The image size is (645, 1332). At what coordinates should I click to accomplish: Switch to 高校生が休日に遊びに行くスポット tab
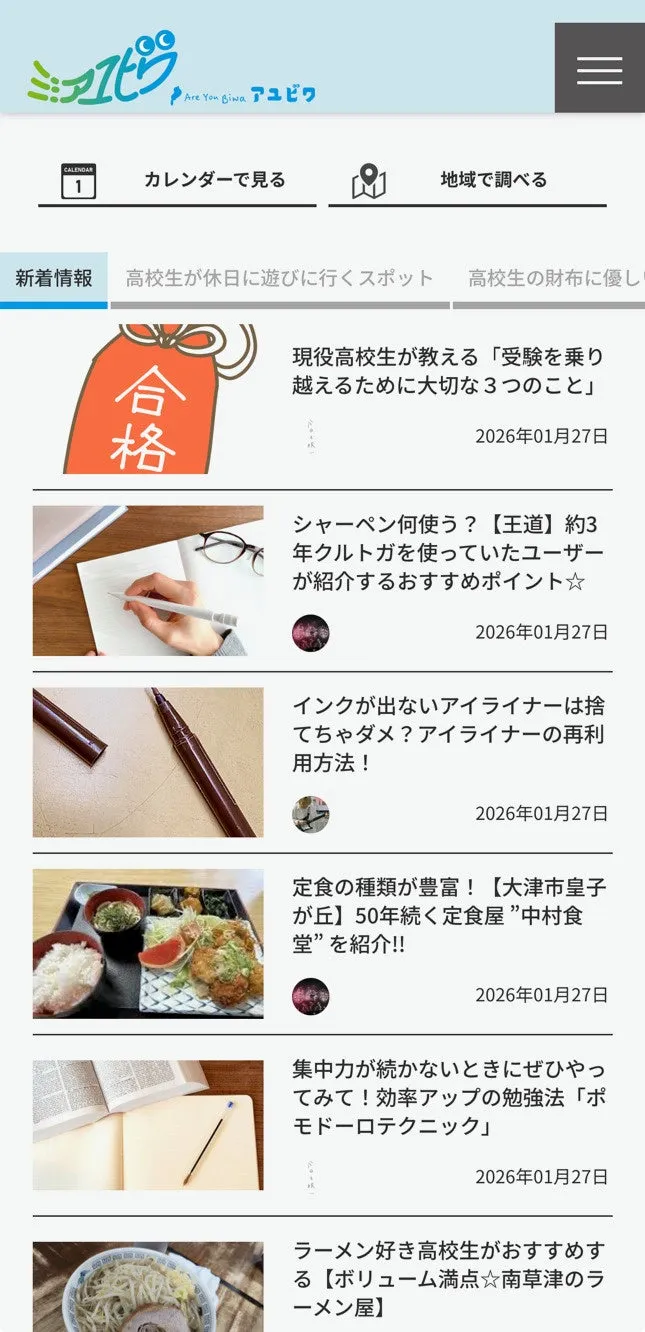pos(279,278)
